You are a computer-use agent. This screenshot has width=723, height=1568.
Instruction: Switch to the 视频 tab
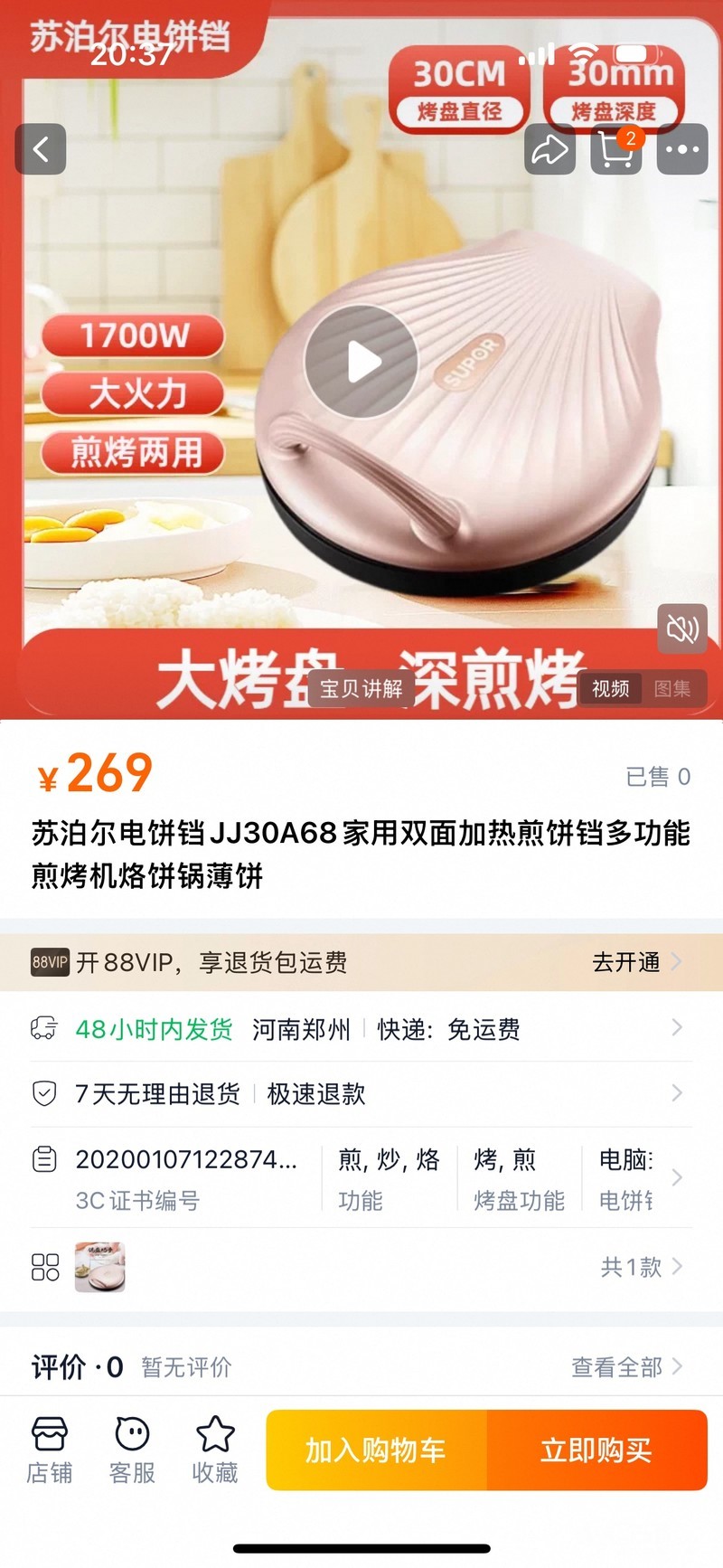pyautogui.click(x=611, y=689)
